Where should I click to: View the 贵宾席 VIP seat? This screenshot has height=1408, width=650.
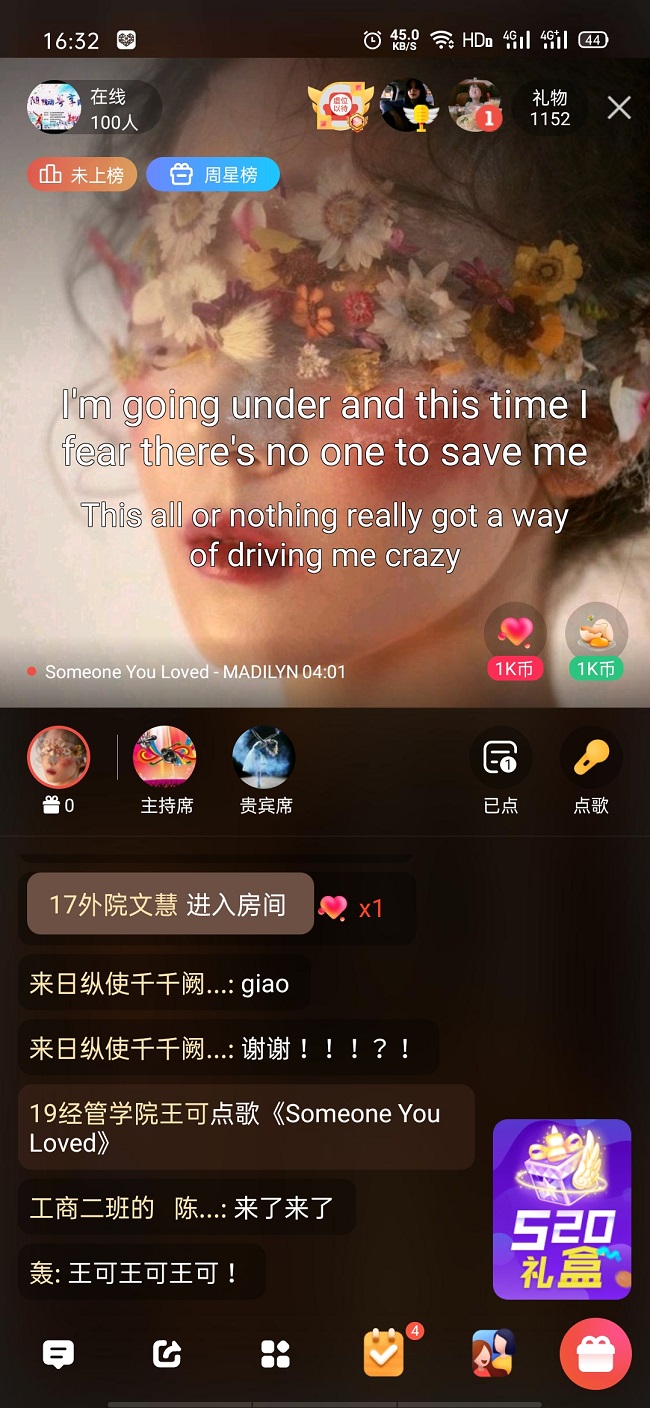264,770
